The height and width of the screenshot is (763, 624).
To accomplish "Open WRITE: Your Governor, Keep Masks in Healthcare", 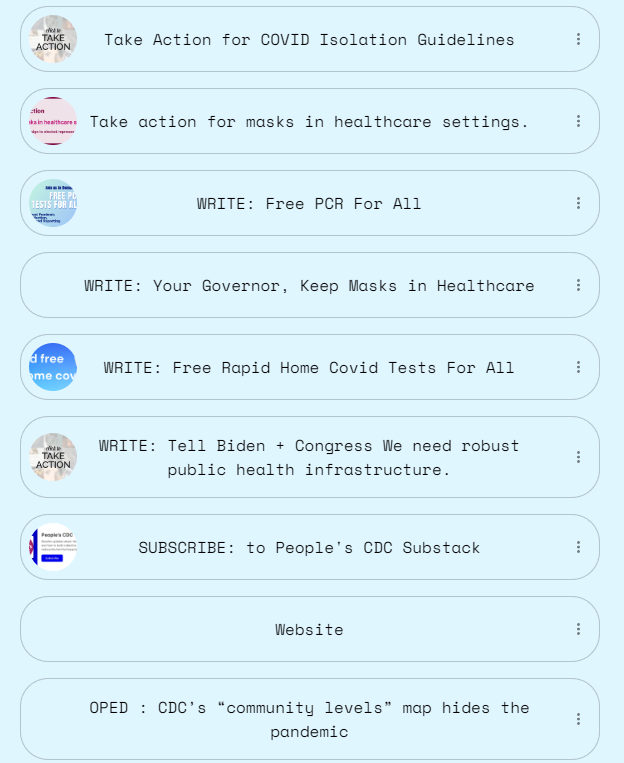I will [x=309, y=286].
